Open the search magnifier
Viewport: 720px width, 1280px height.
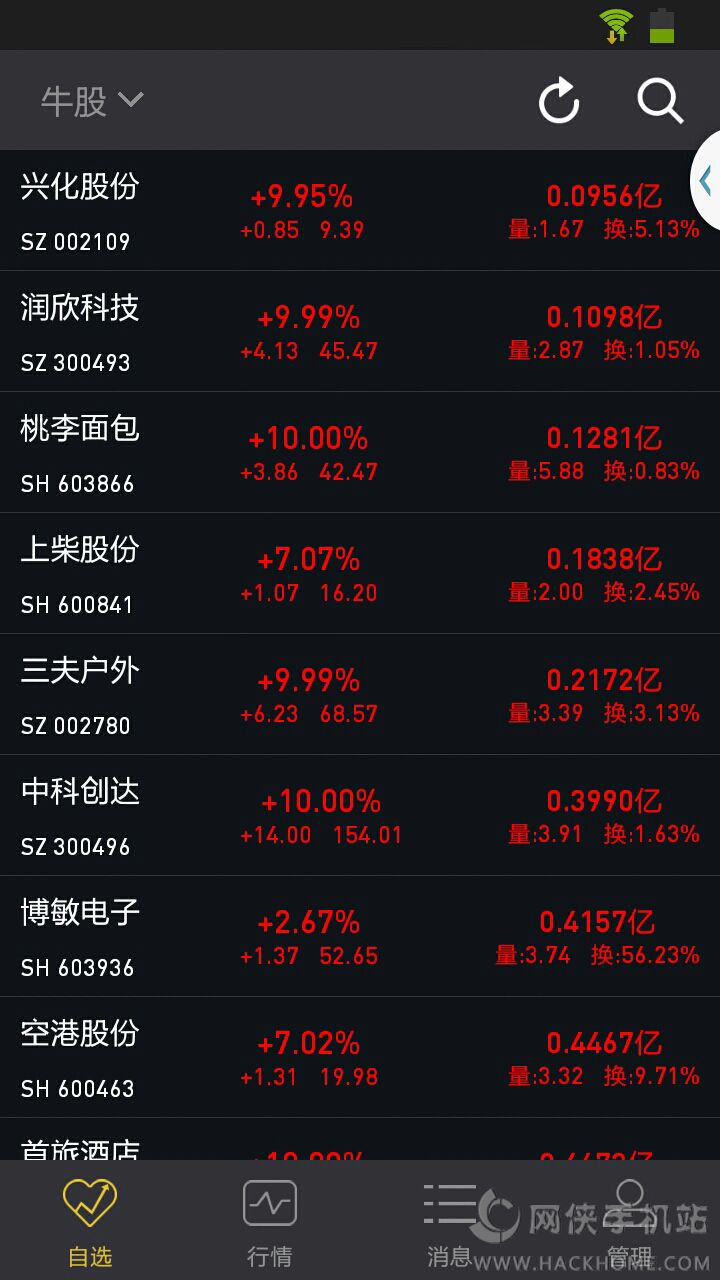[x=660, y=101]
